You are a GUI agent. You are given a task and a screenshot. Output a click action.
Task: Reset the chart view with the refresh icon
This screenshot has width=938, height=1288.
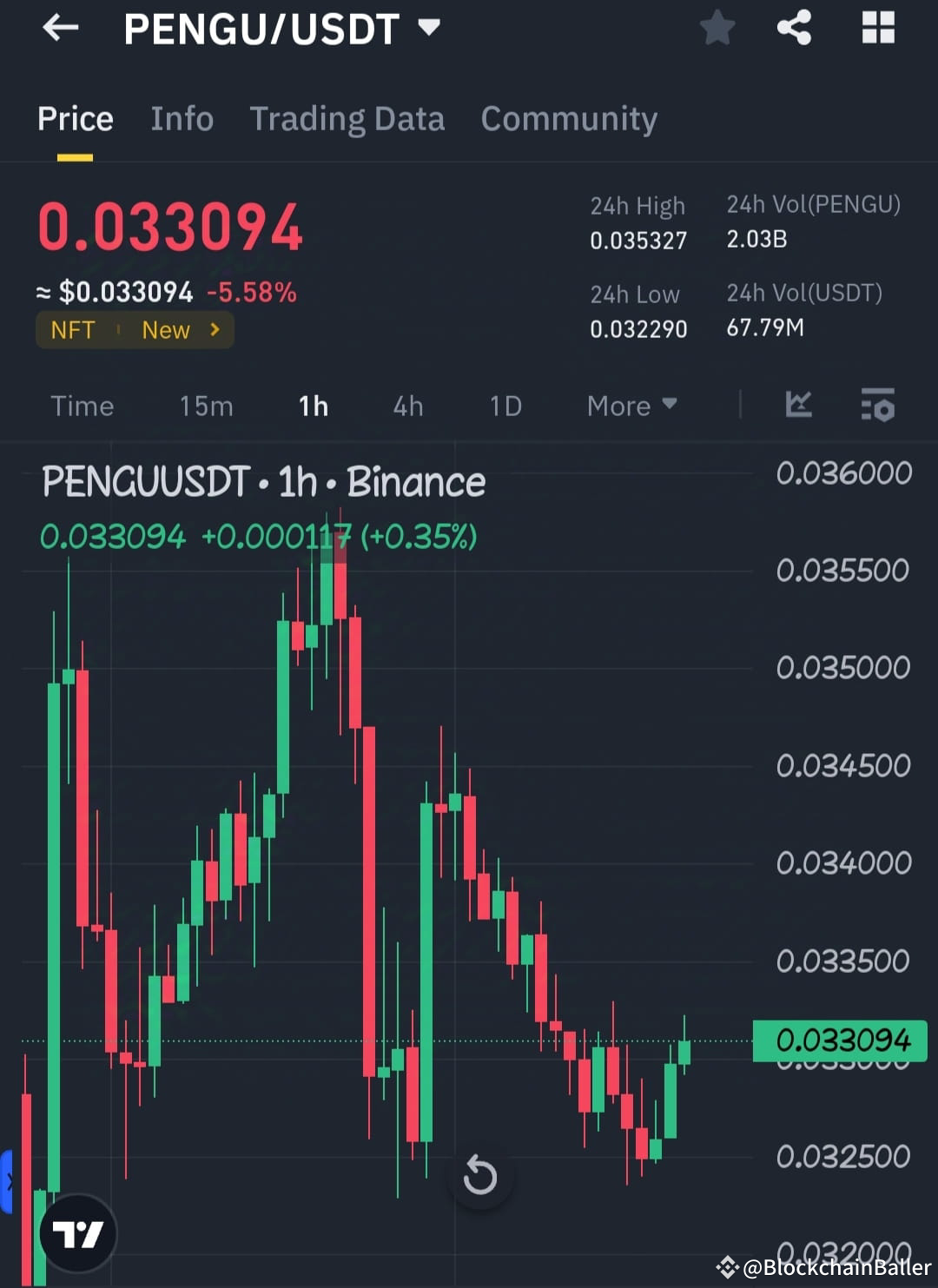tap(480, 1175)
